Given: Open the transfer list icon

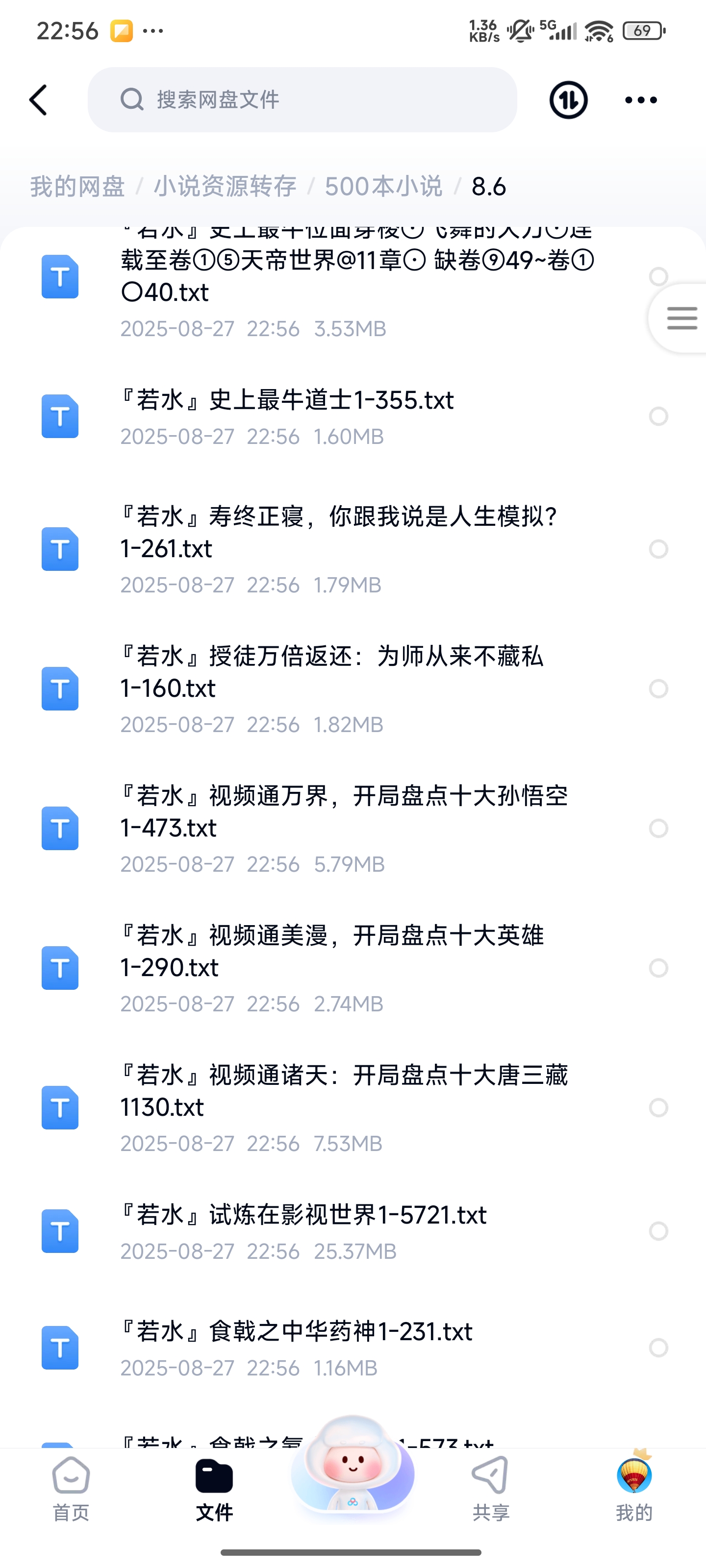Looking at the screenshot, I should [x=568, y=100].
